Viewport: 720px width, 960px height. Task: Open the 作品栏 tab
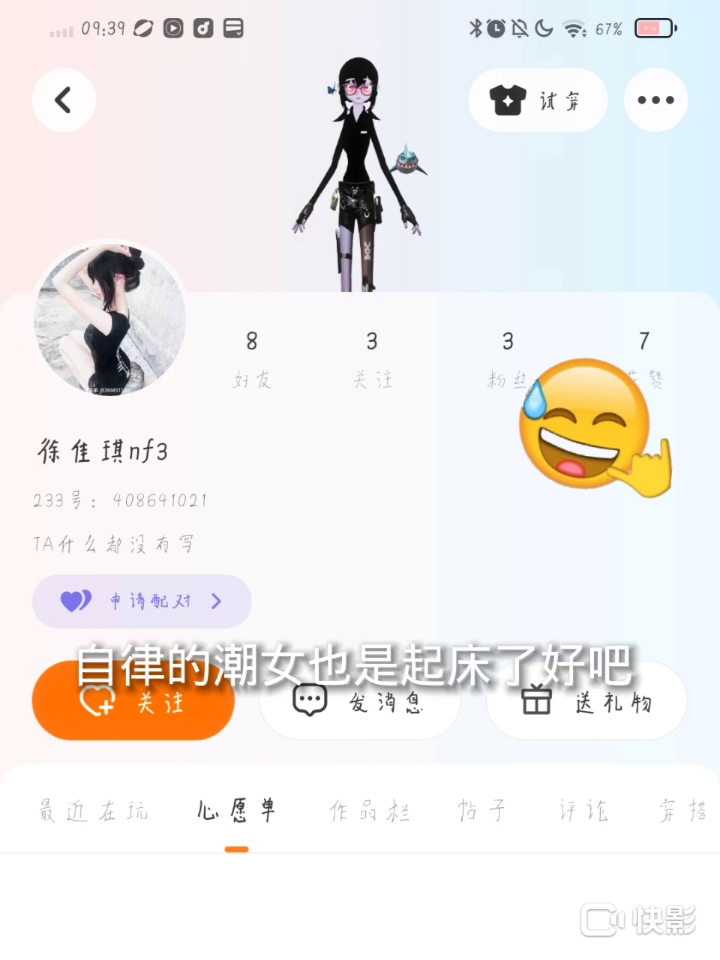pyautogui.click(x=371, y=811)
